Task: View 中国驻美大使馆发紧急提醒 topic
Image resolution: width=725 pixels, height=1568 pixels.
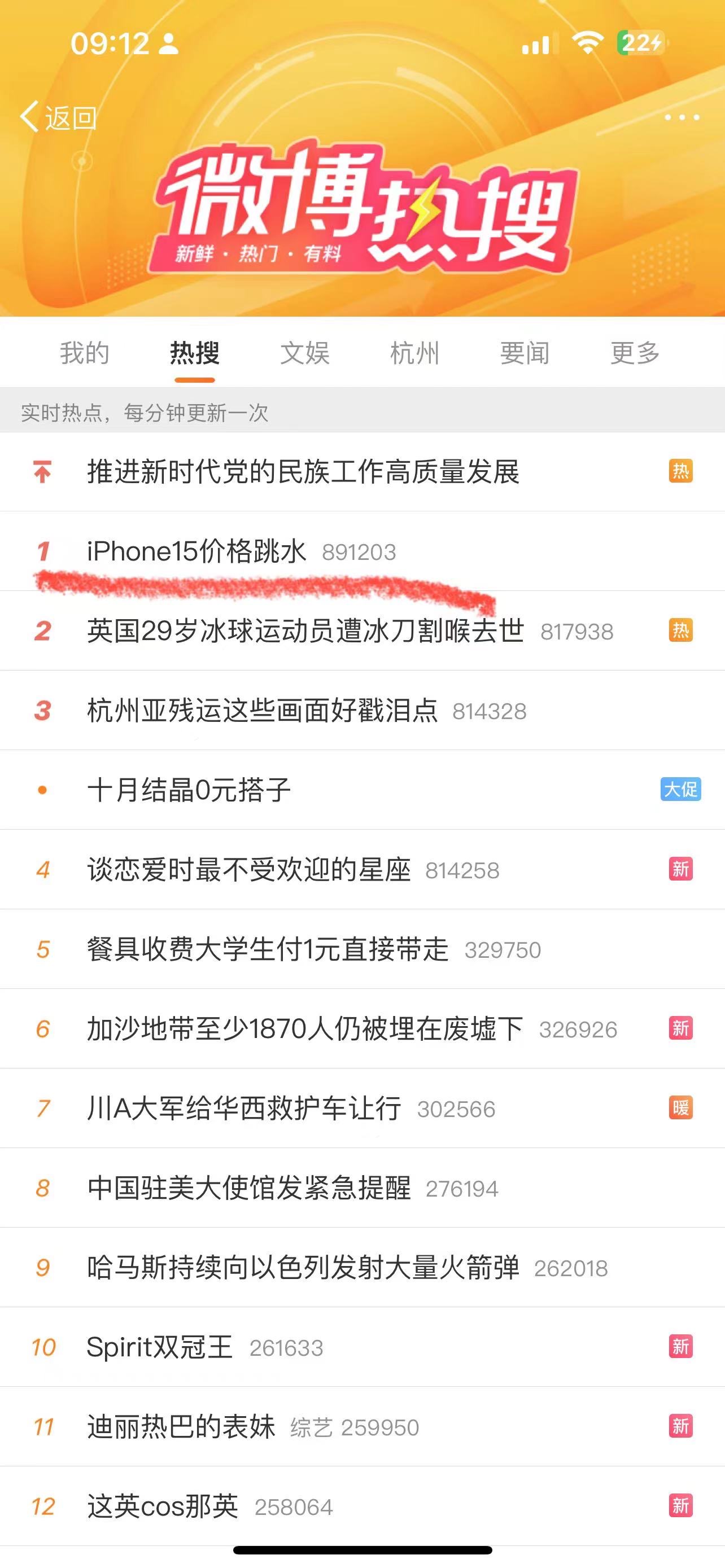Action: (x=248, y=1188)
